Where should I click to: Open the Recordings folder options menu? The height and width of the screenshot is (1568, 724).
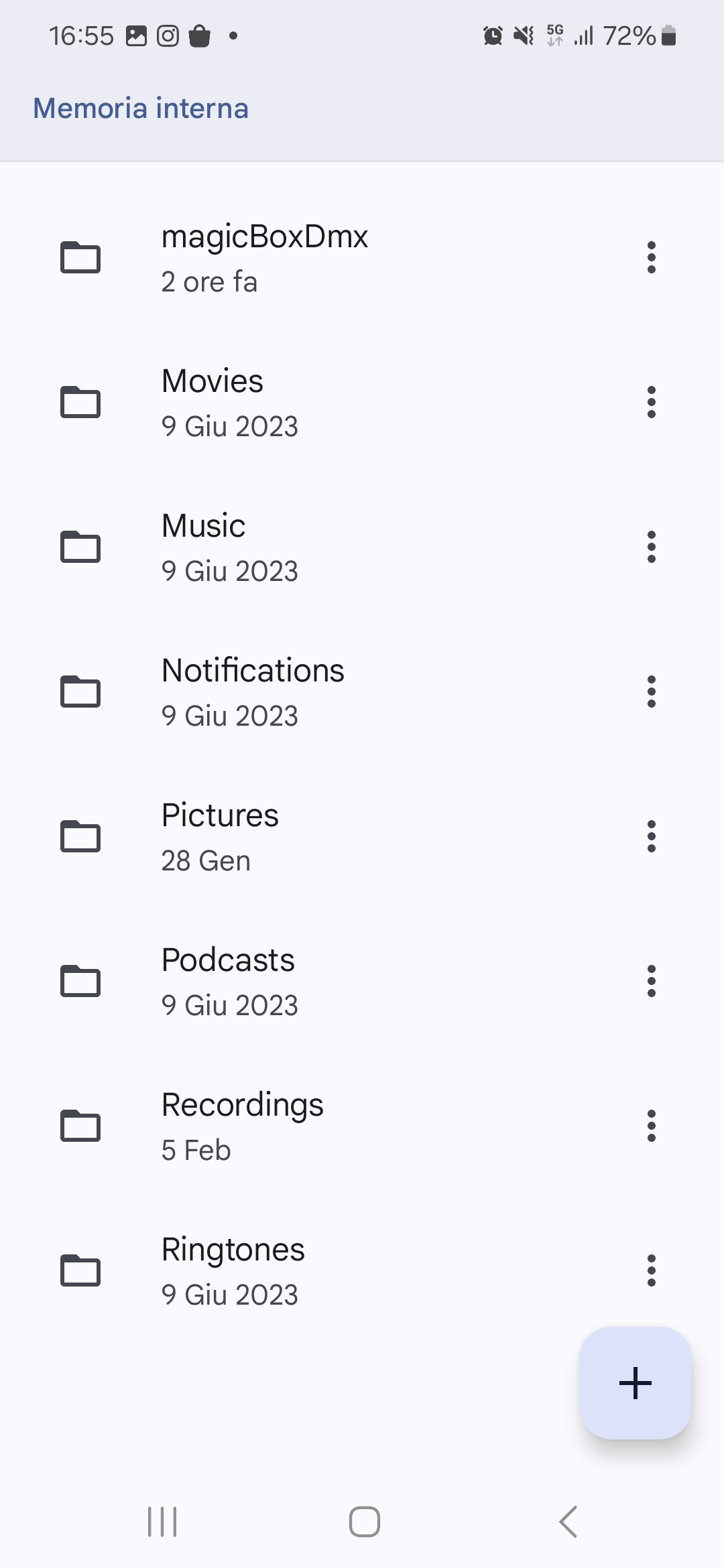[651, 1126]
